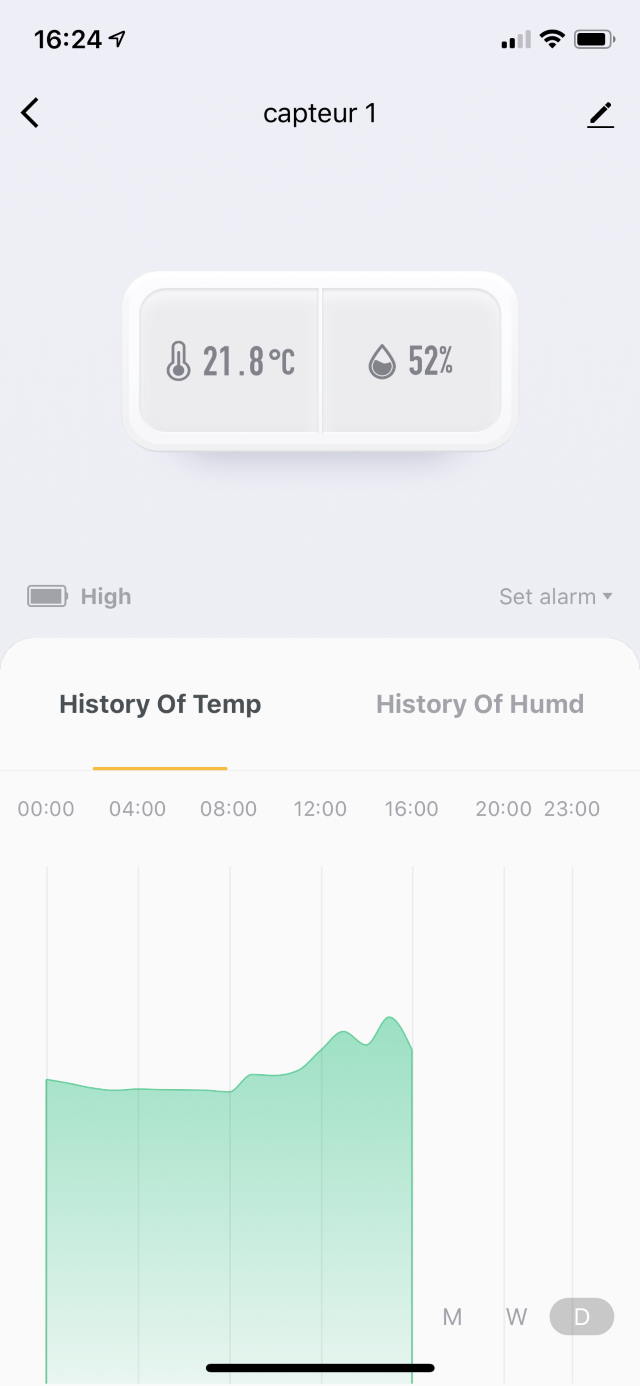The height and width of the screenshot is (1386, 640).
Task: Open the Set alarm dropdown
Action: pyautogui.click(x=556, y=597)
